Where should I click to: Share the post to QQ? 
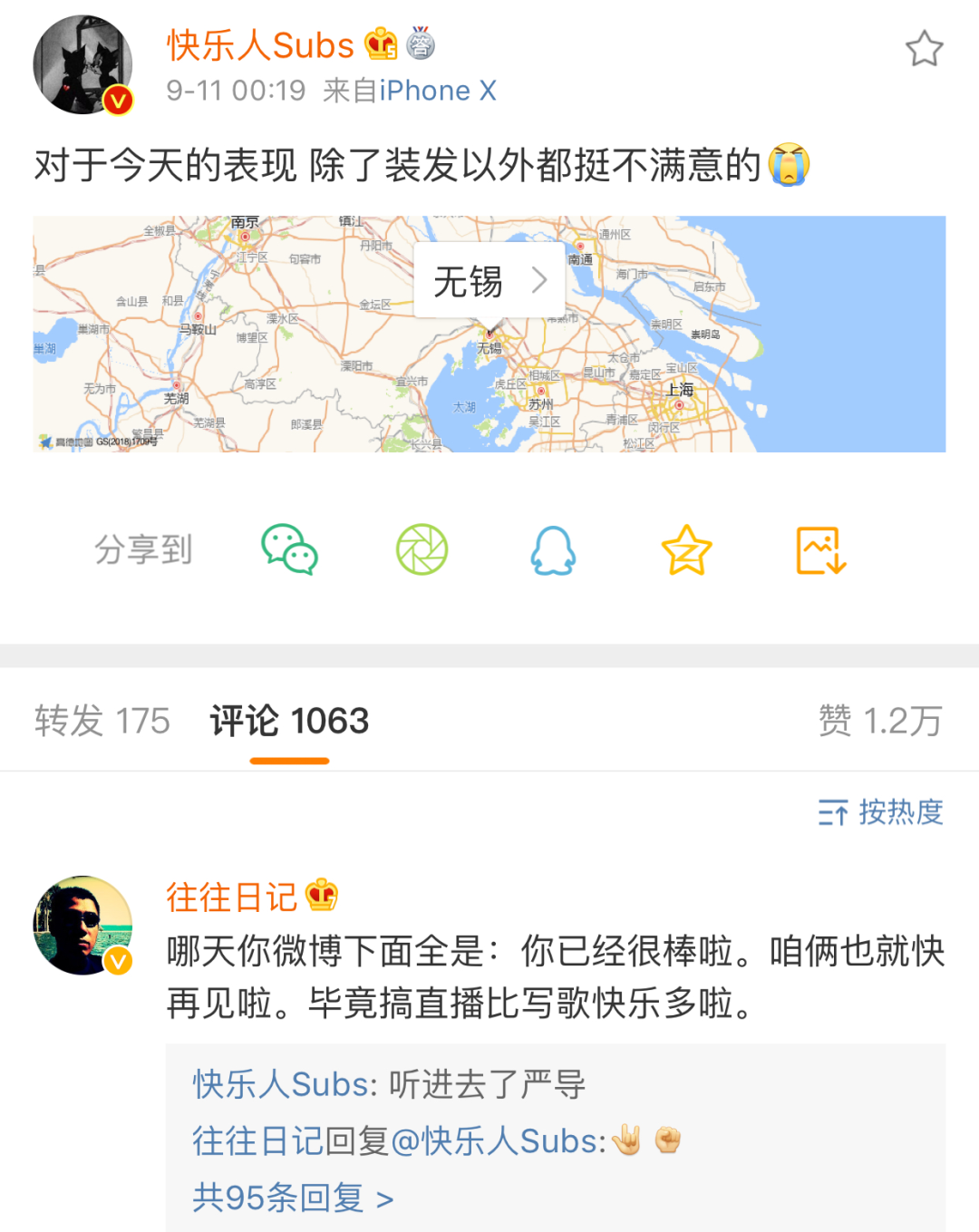coord(553,550)
